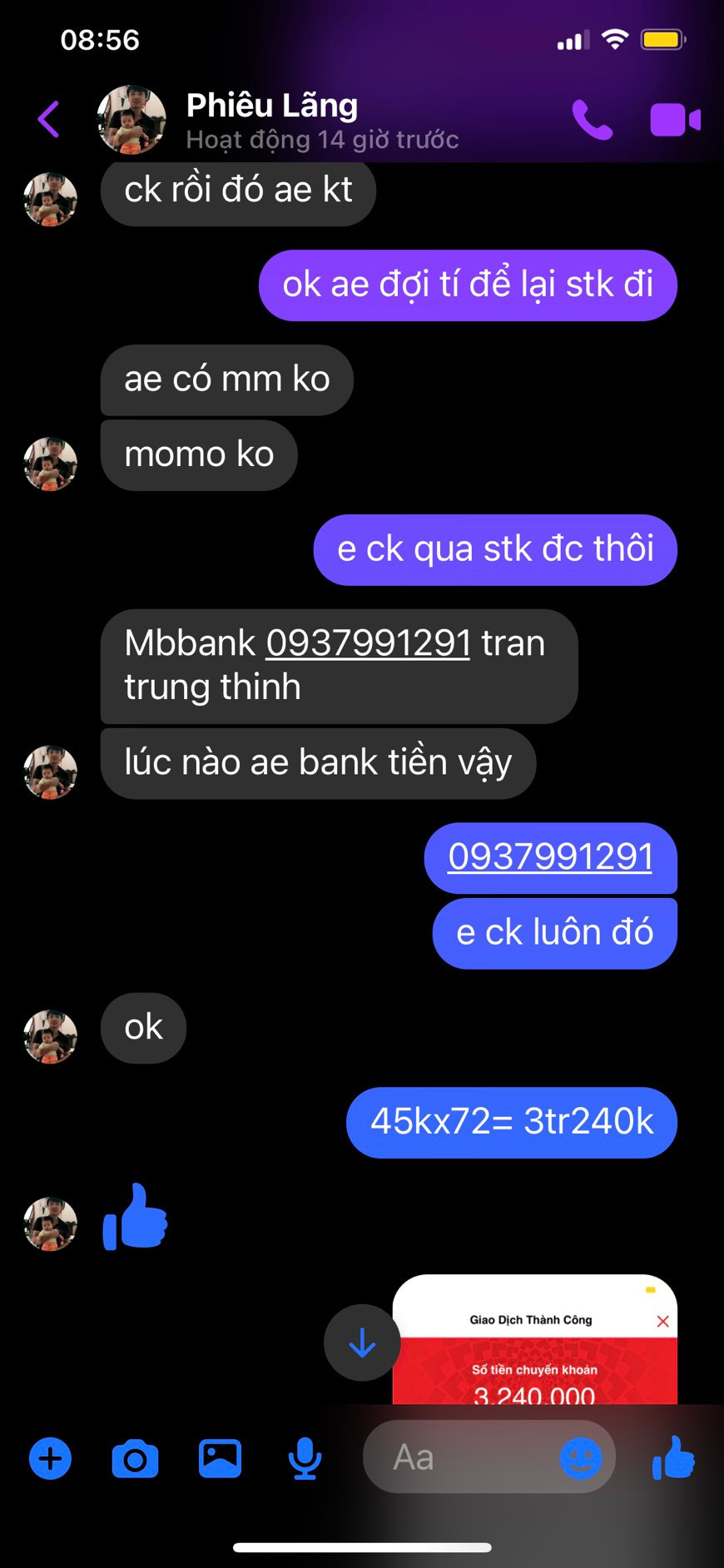The width and height of the screenshot is (724, 1568).
Task: Start a video call with Phiêu Lãng
Action: click(675, 120)
